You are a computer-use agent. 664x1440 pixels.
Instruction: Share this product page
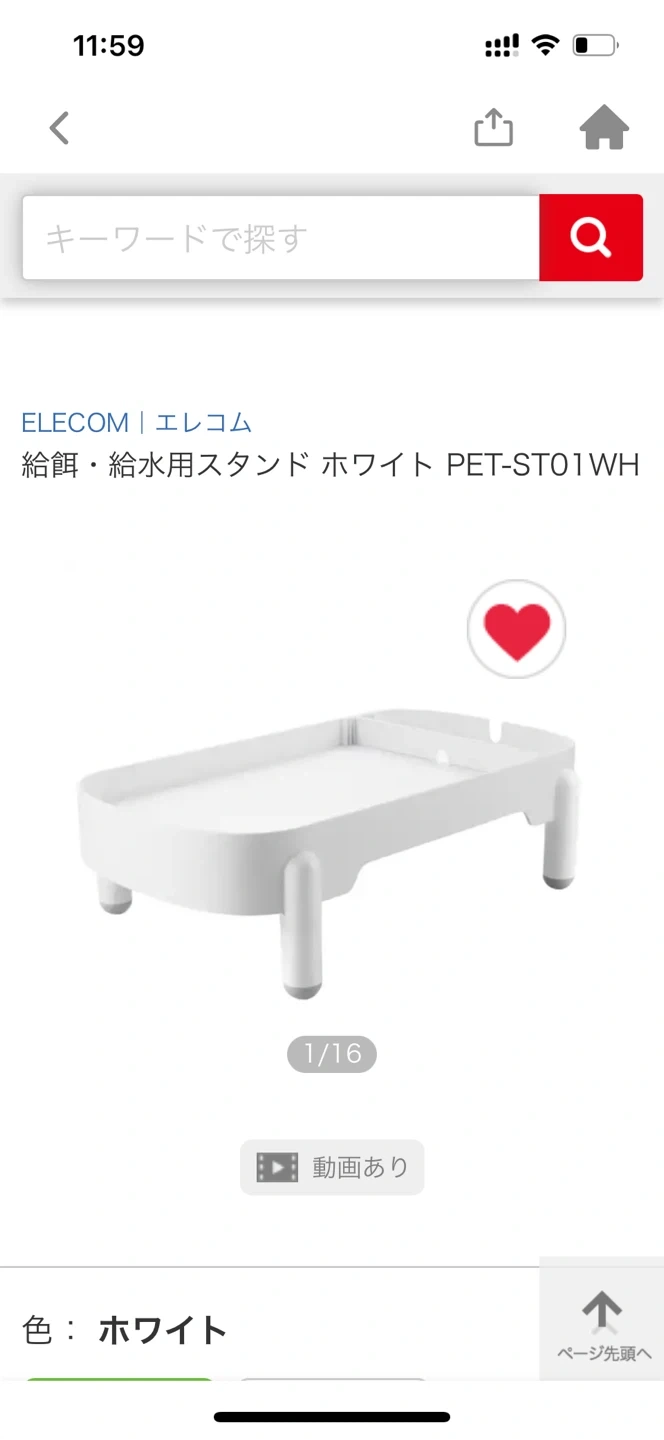tap(493, 128)
